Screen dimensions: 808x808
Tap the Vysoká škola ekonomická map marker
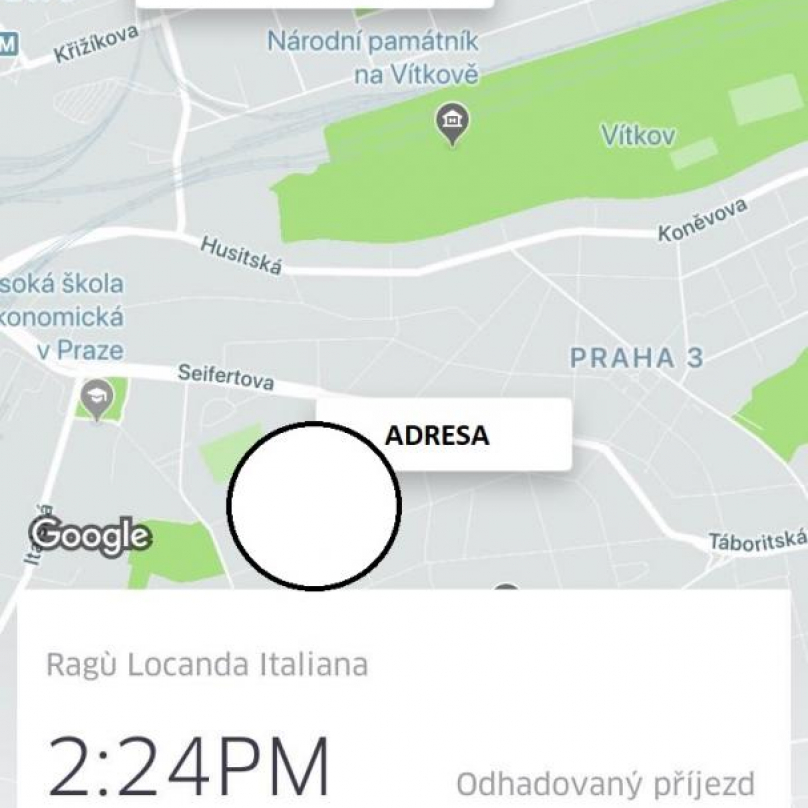96,398
